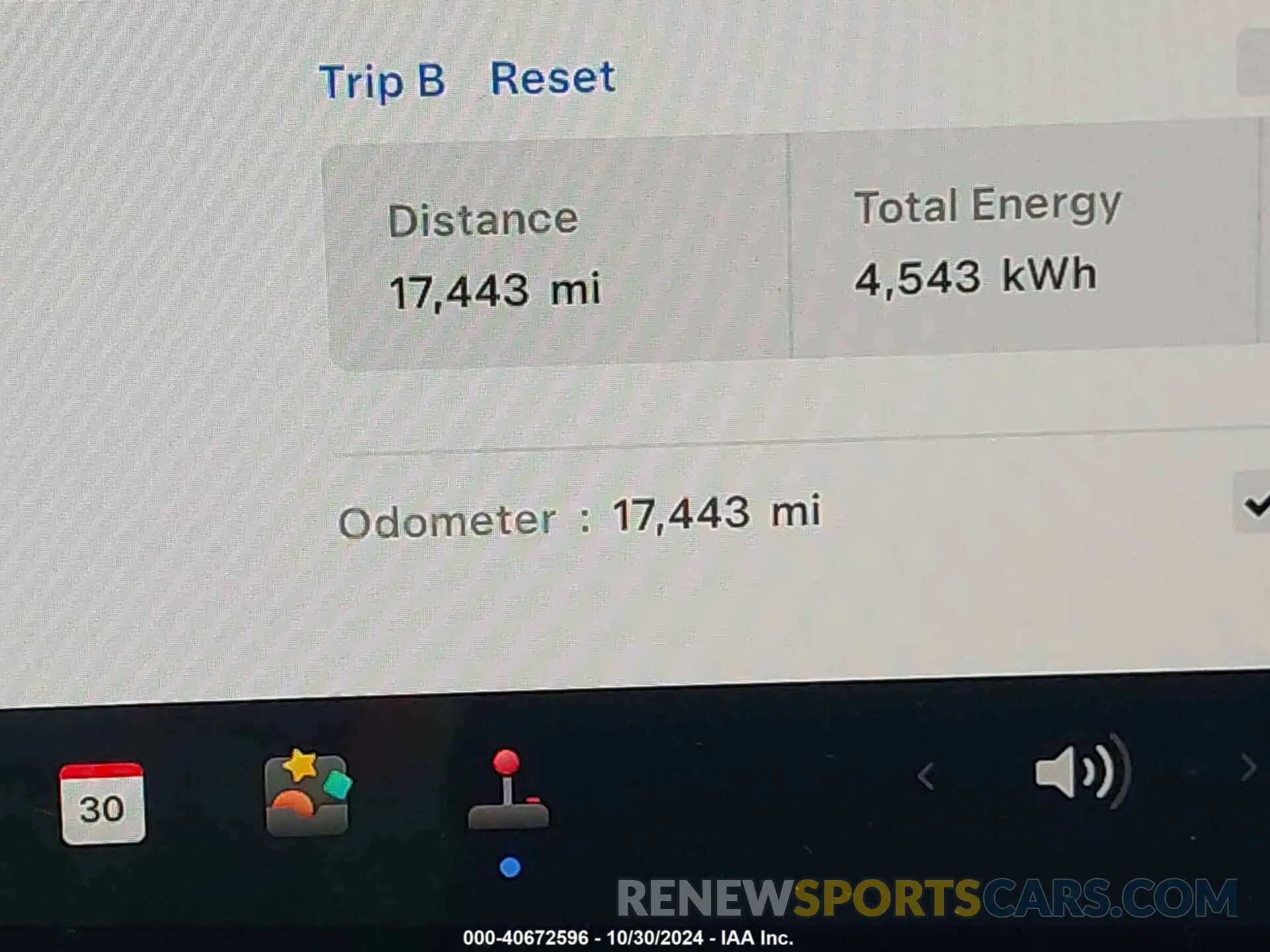Open the Calendar app
This screenshot has width=1270, height=952.
[x=102, y=802]
